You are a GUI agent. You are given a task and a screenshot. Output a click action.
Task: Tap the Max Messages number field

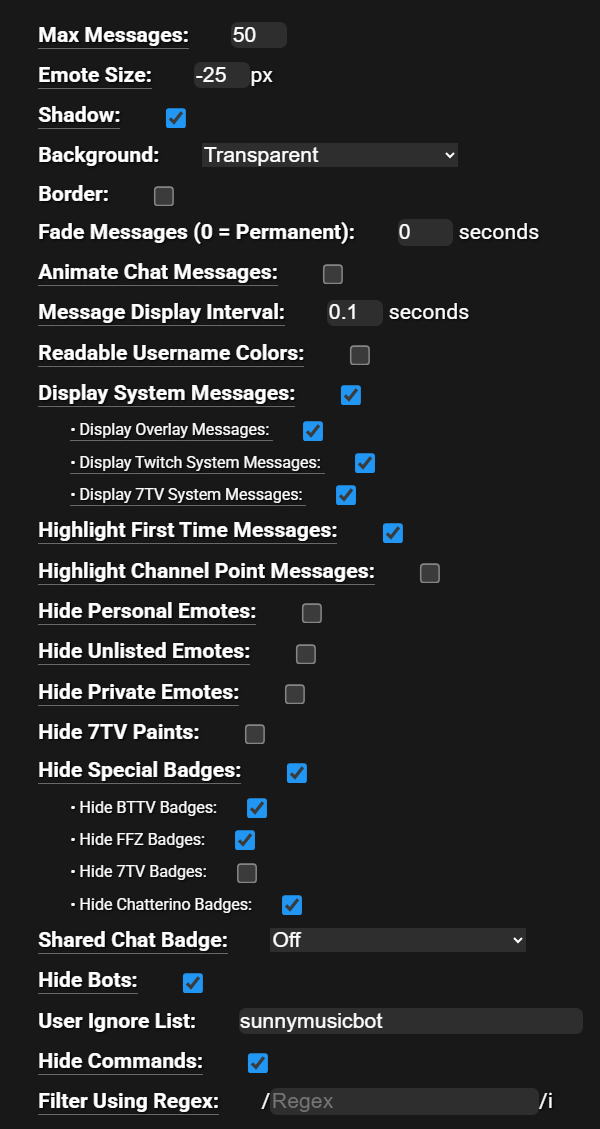point(258,35)
